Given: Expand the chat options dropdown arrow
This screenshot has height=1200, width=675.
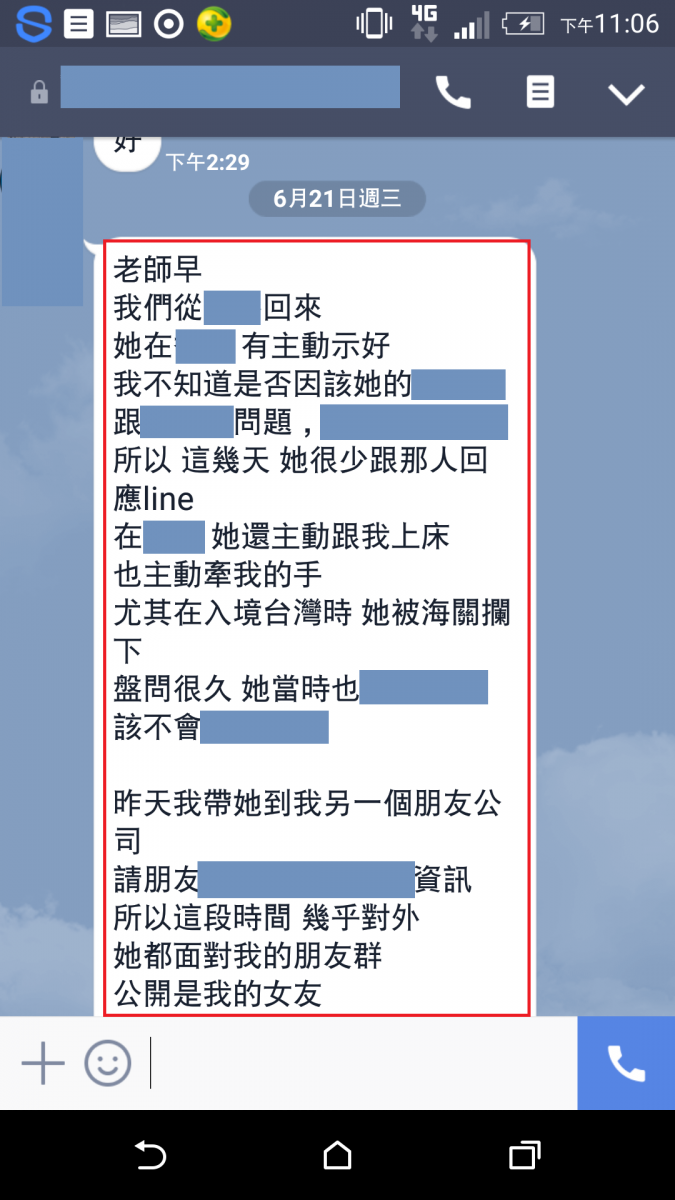Looking at the screenshot, I should [x=627, y=93].
